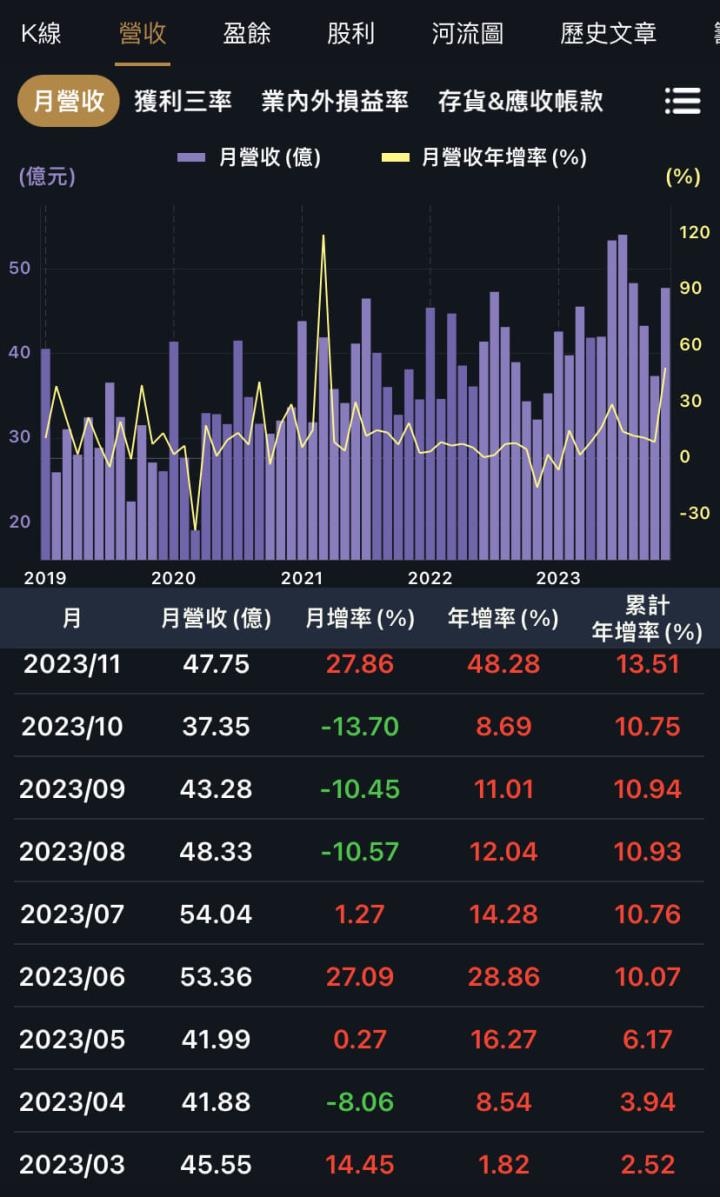Switch to the K線 tab
Screen dimensions: 720x1197
42,33
